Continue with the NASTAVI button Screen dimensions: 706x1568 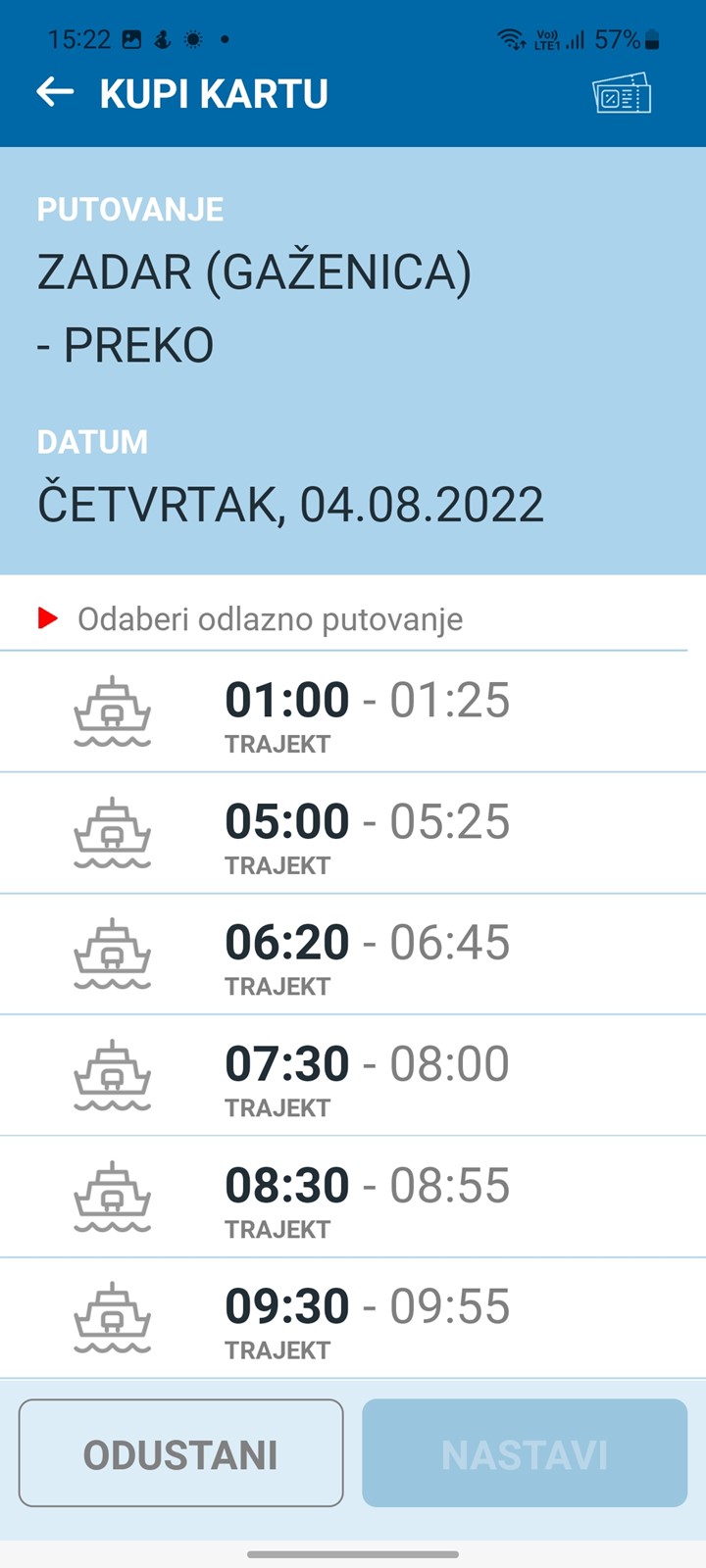click(525, 1453)
